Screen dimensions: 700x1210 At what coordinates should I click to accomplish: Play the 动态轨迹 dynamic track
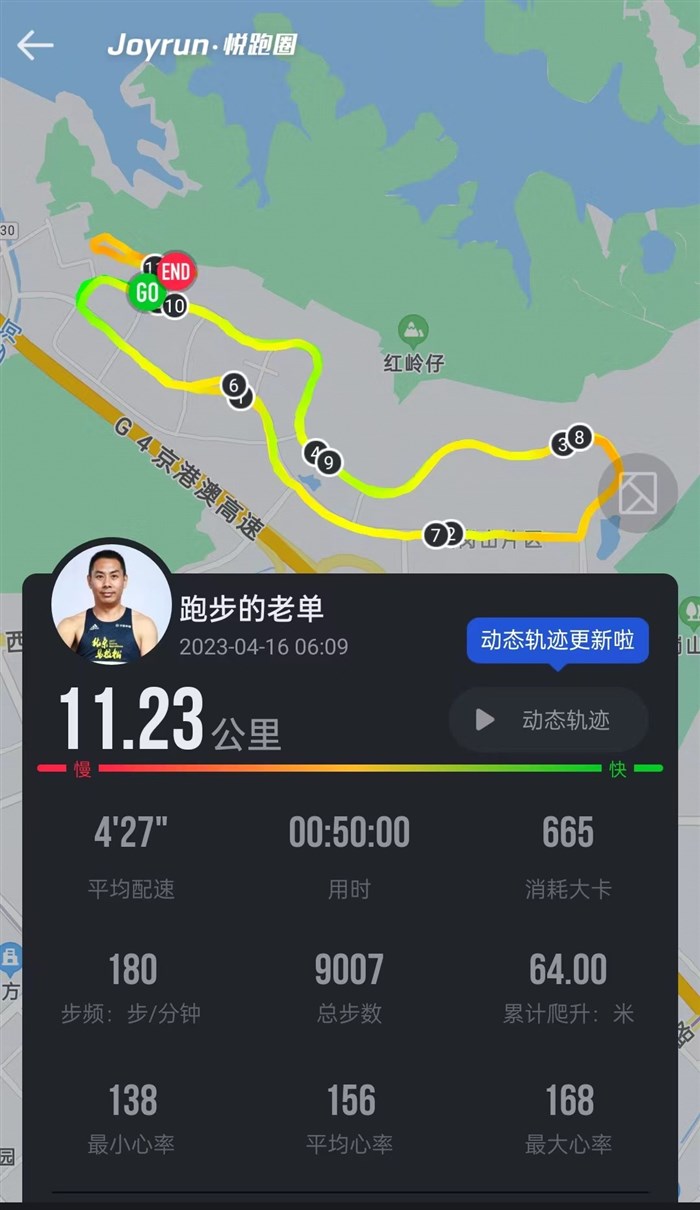[x=548, y=720]
